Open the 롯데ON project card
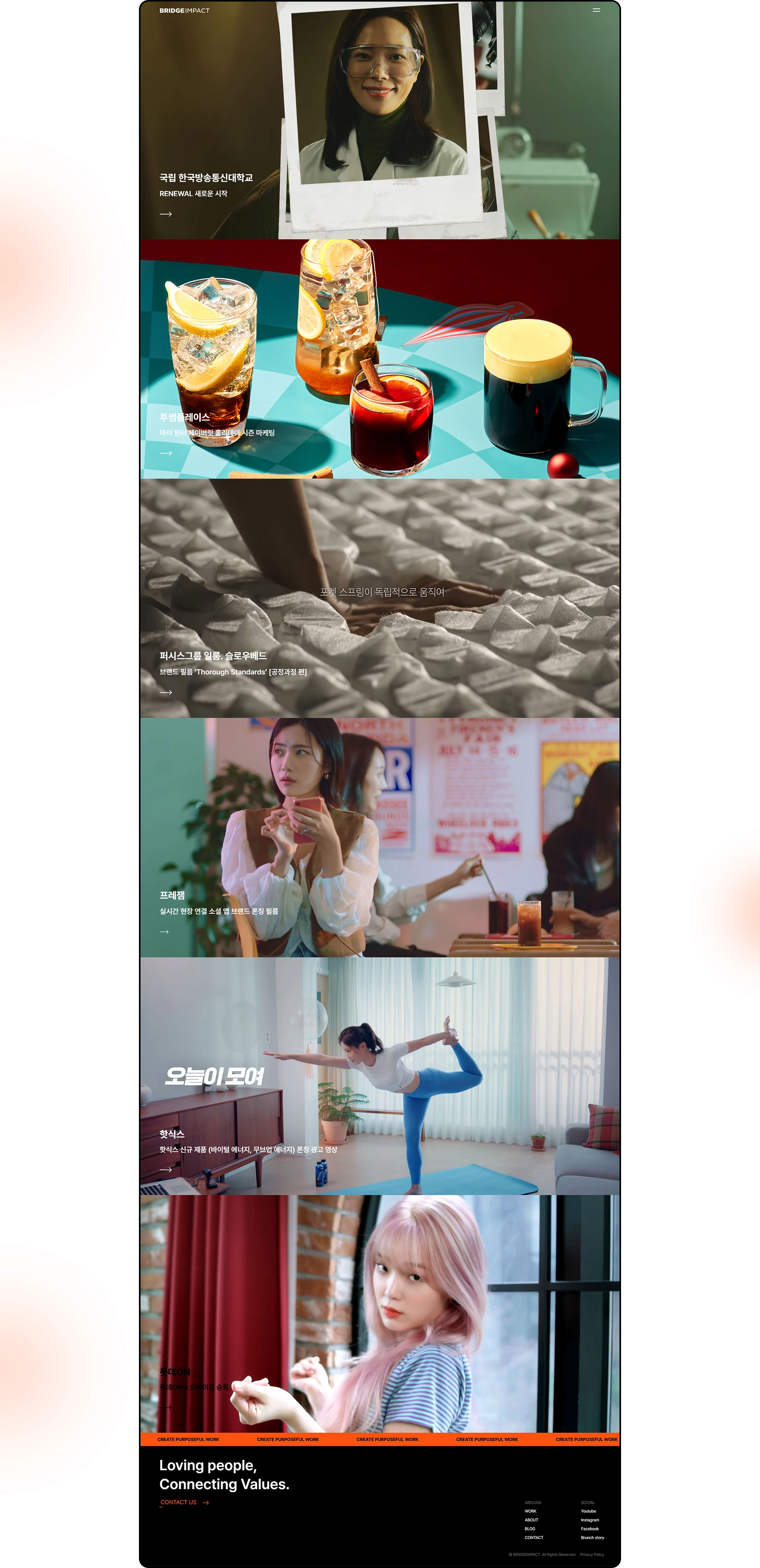 (x=175, y=1372)
